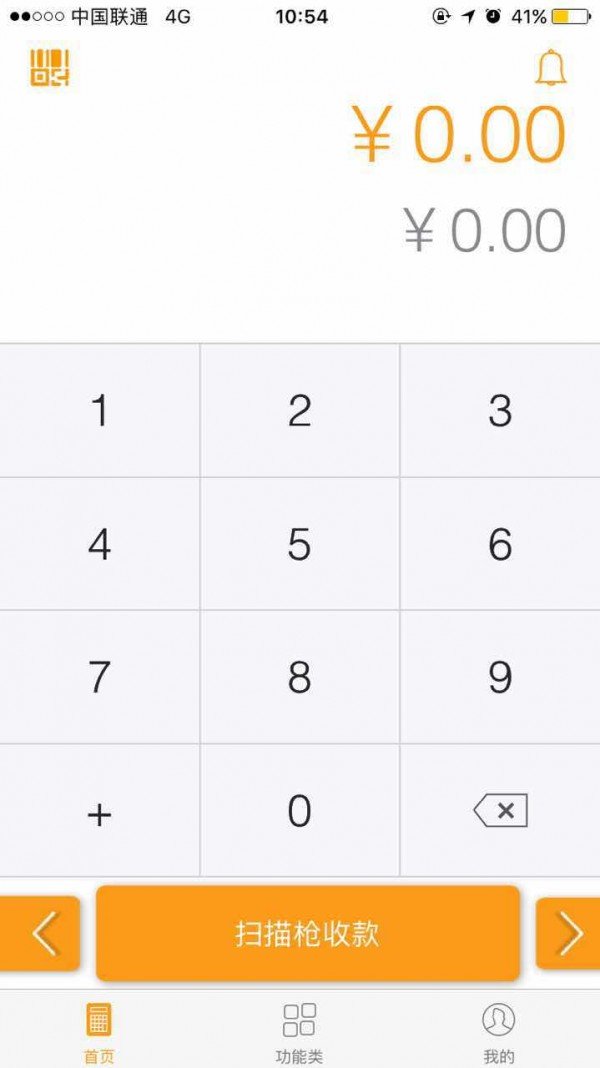600x1068 pixels.
Task: Tap the number 4 key
Action: tap(99, 544)
